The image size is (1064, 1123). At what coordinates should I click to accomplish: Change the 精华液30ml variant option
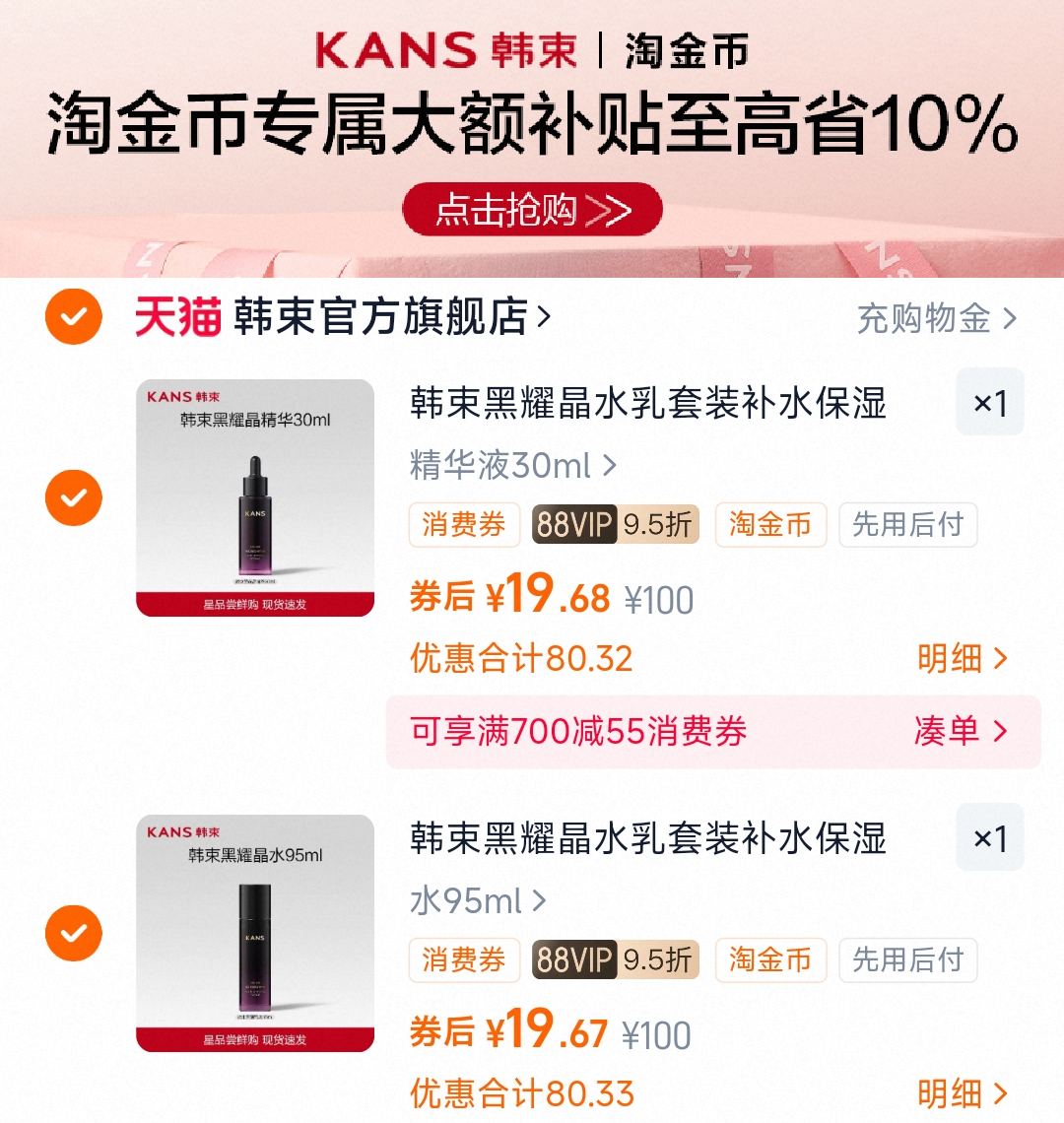click(x=512, y=465)
